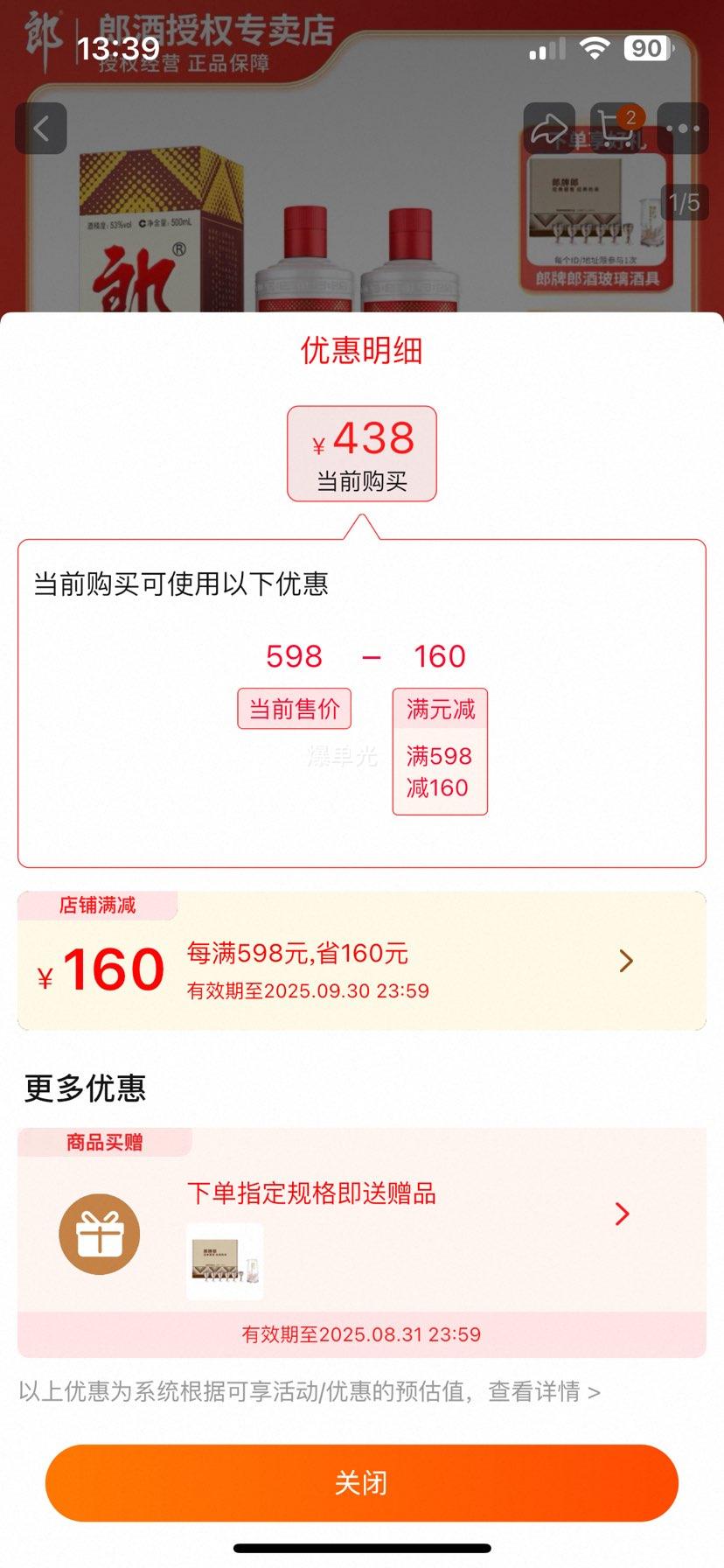Viewport: 724px width, 1568px height.
Task: Open the overflow menu
Action: click(x=682, y=129)
